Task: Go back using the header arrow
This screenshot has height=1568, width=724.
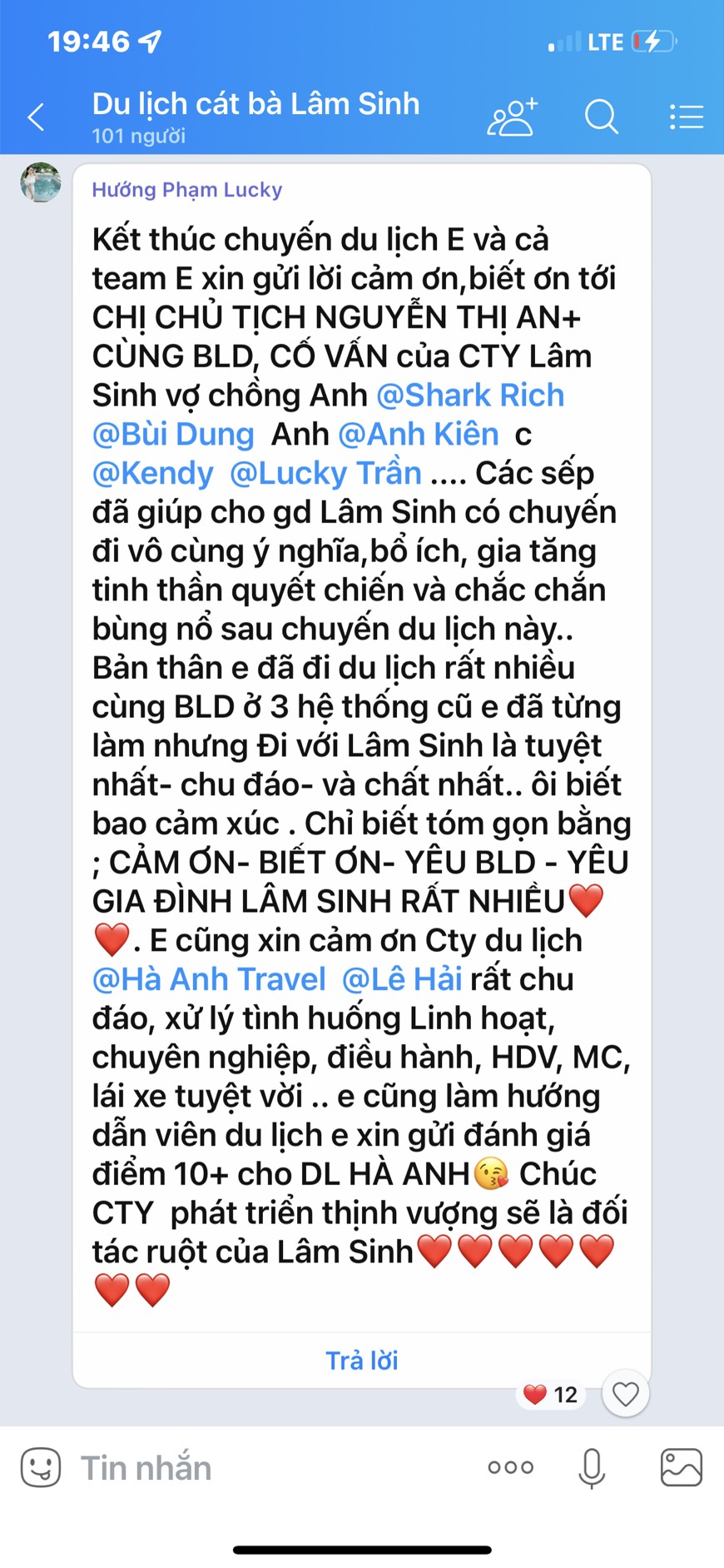Action: coord(36,117)
